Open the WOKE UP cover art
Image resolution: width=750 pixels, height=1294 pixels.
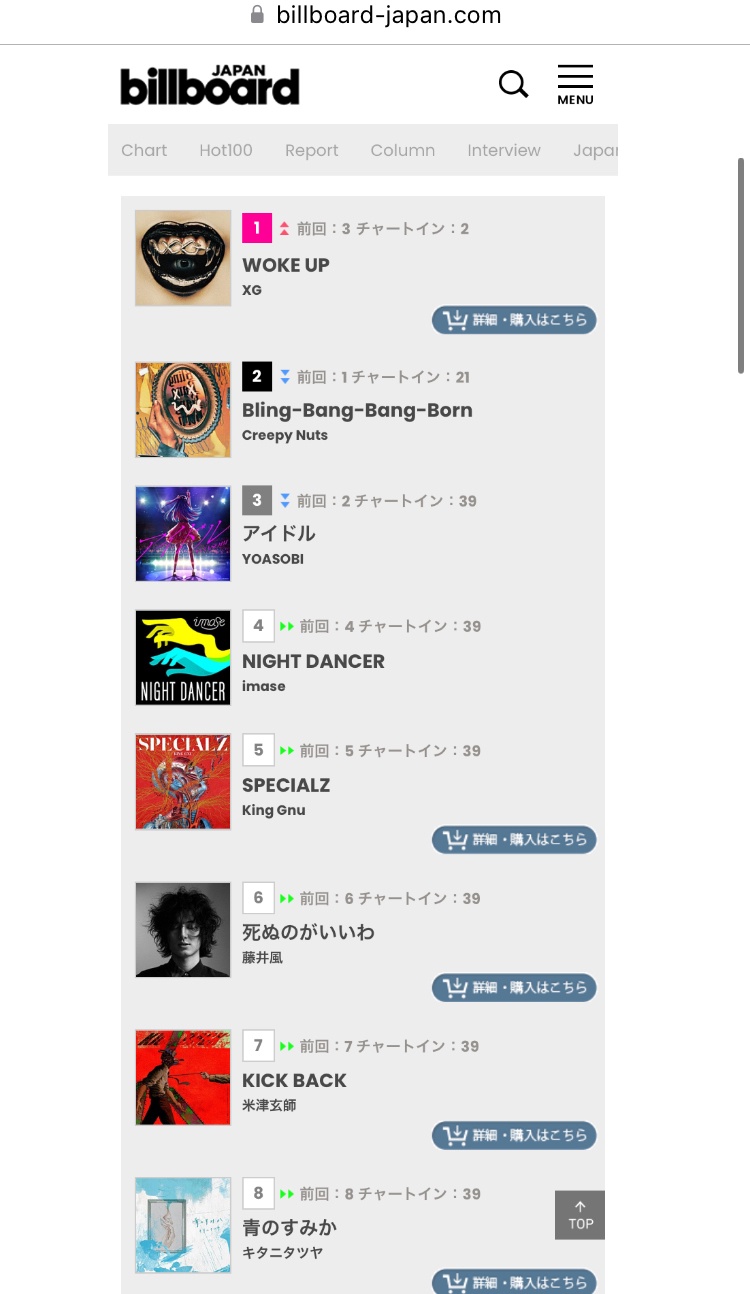coord(183,258)
